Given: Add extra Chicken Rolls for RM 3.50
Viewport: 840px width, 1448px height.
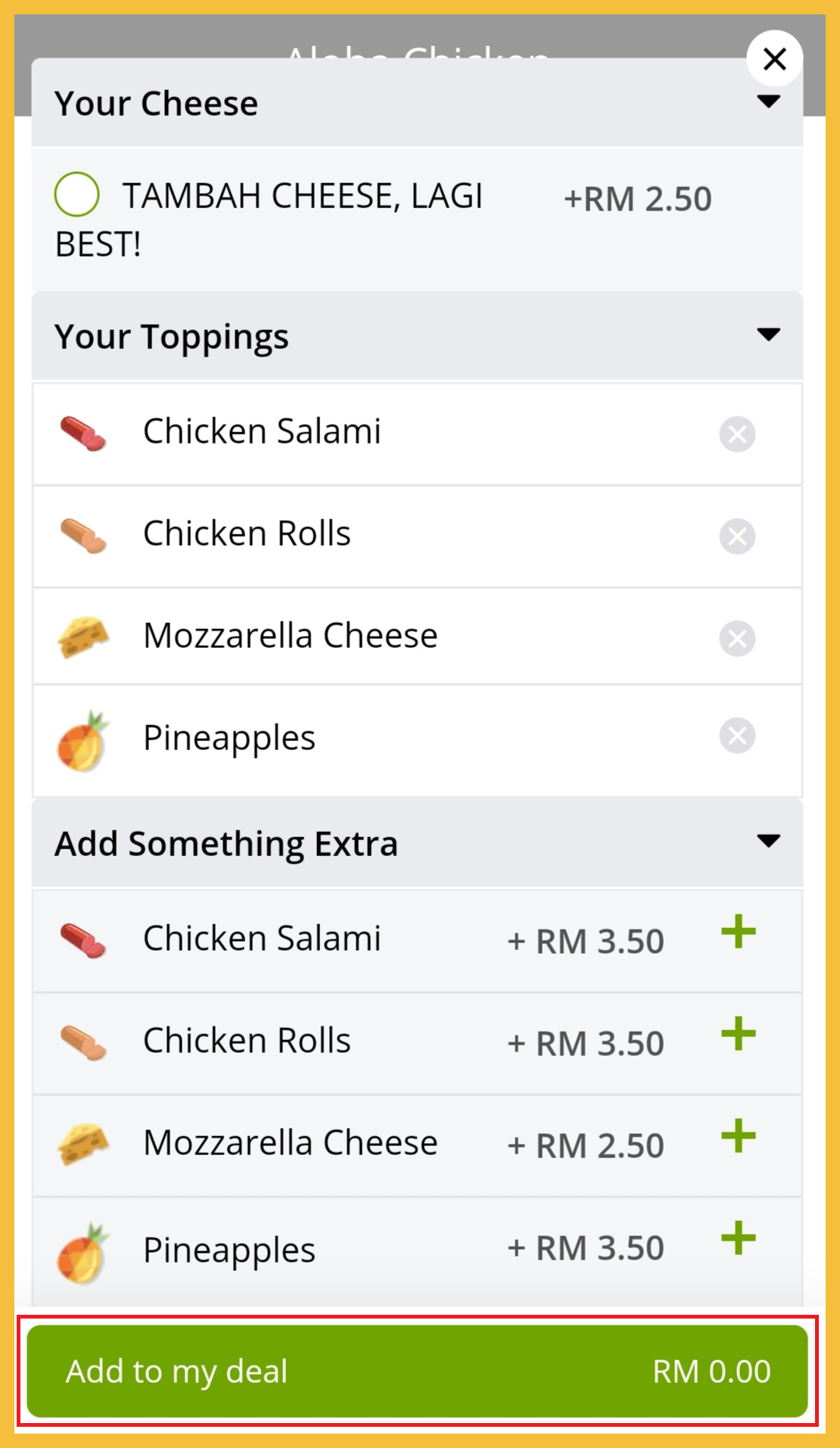Looking at the screenshot, I should pyautogui.click(x=739, y=1034).
